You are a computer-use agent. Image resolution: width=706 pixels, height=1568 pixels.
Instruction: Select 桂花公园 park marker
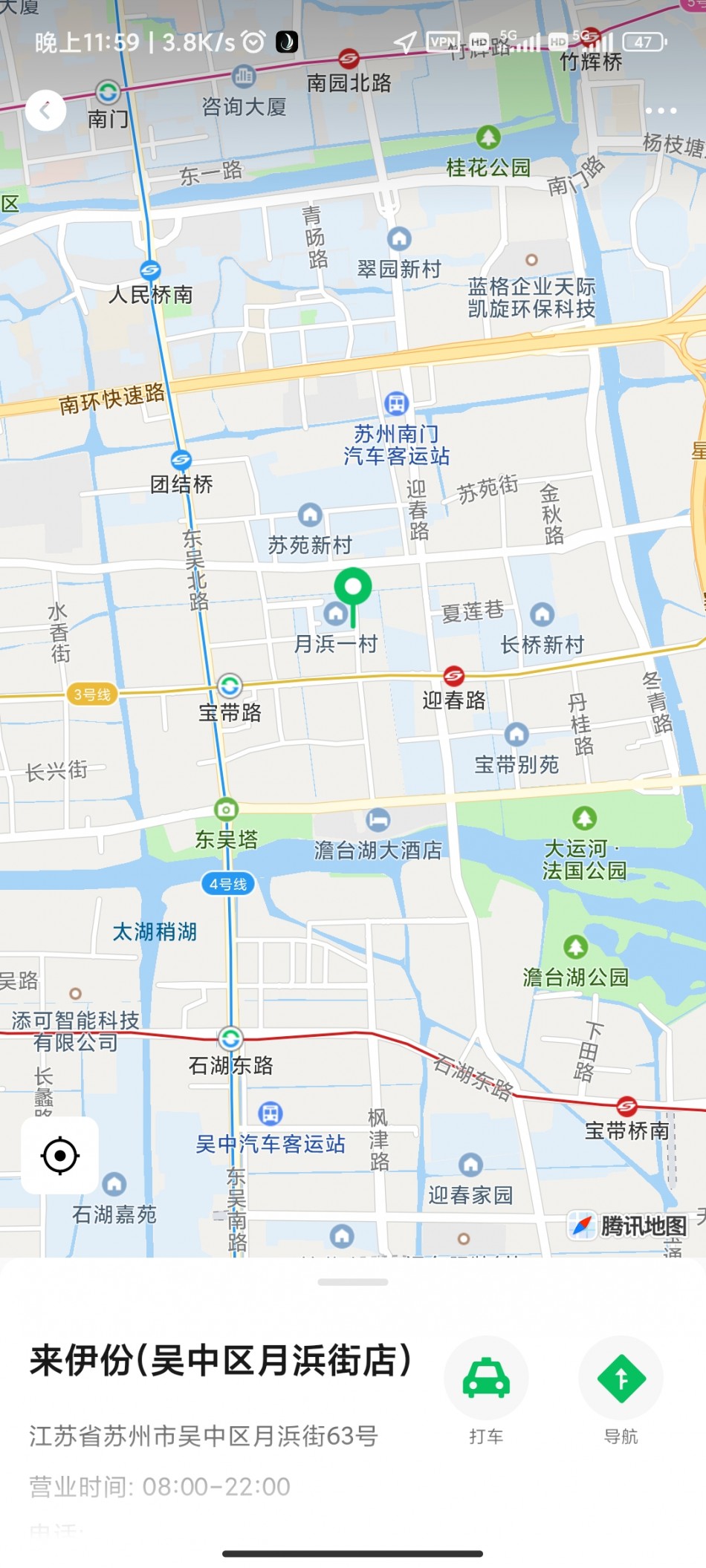click(x=488, y=137)
